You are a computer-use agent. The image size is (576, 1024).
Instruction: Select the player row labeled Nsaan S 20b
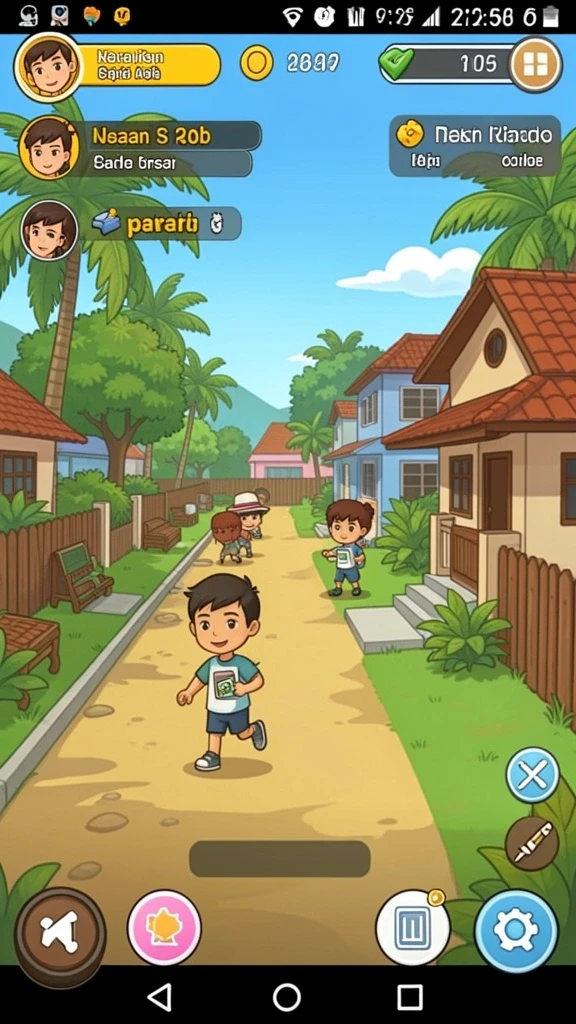(x=140, y=148)
